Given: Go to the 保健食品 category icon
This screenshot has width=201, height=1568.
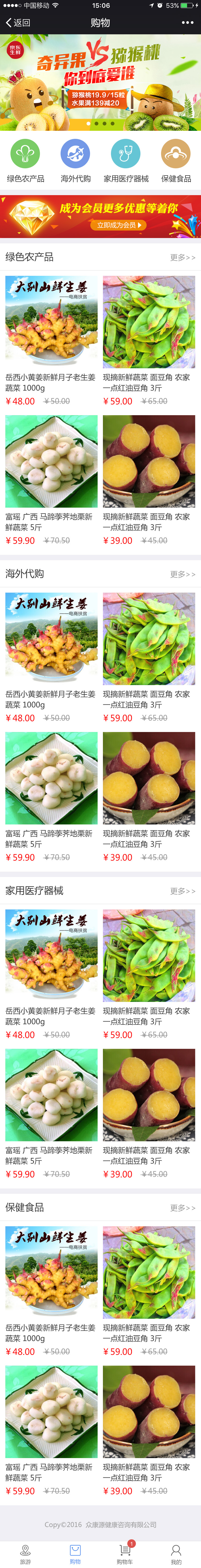Looking at the screenshot, I should [x=176, y=155].
